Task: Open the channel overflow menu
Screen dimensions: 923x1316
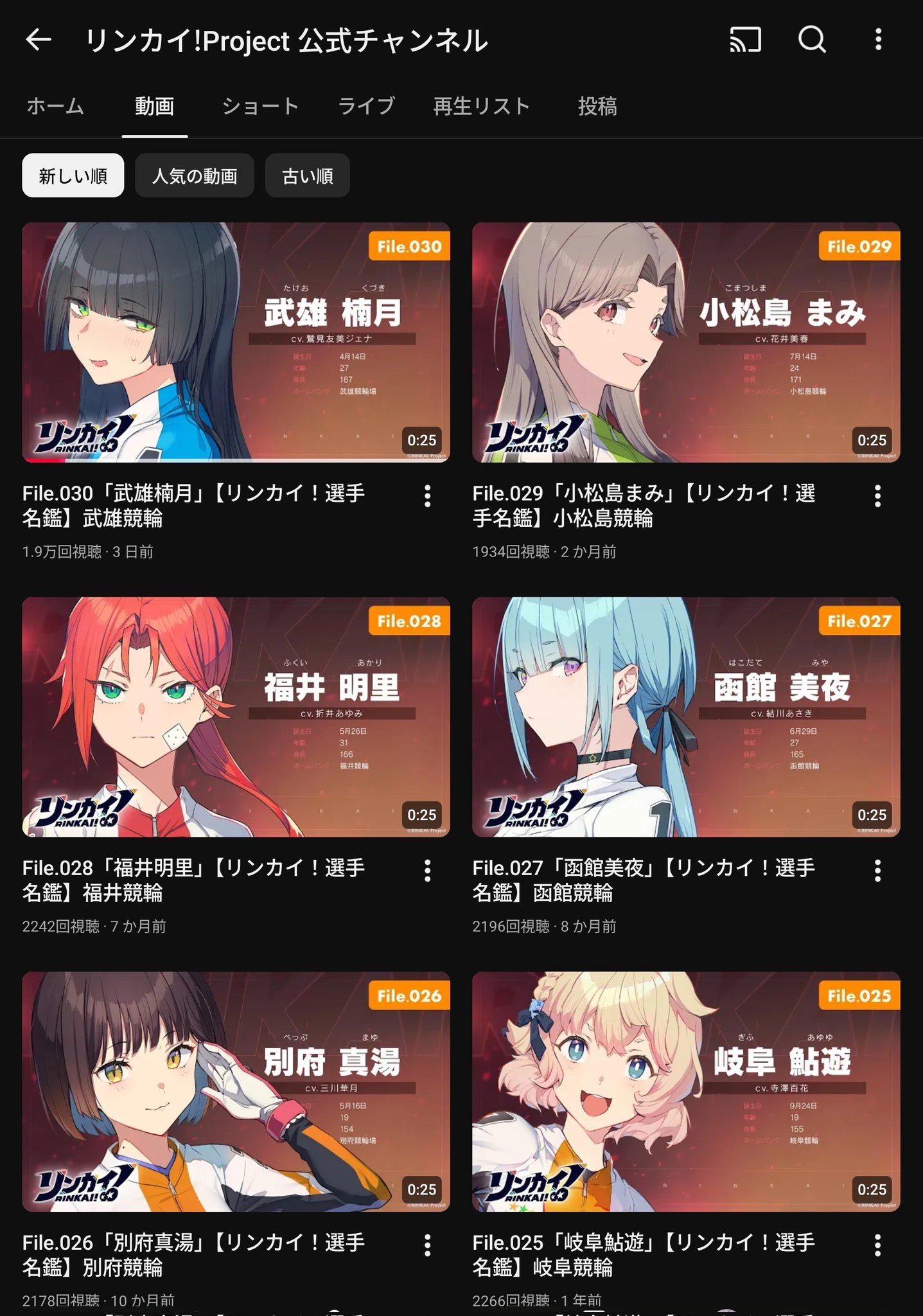Action: click(878, 40)
